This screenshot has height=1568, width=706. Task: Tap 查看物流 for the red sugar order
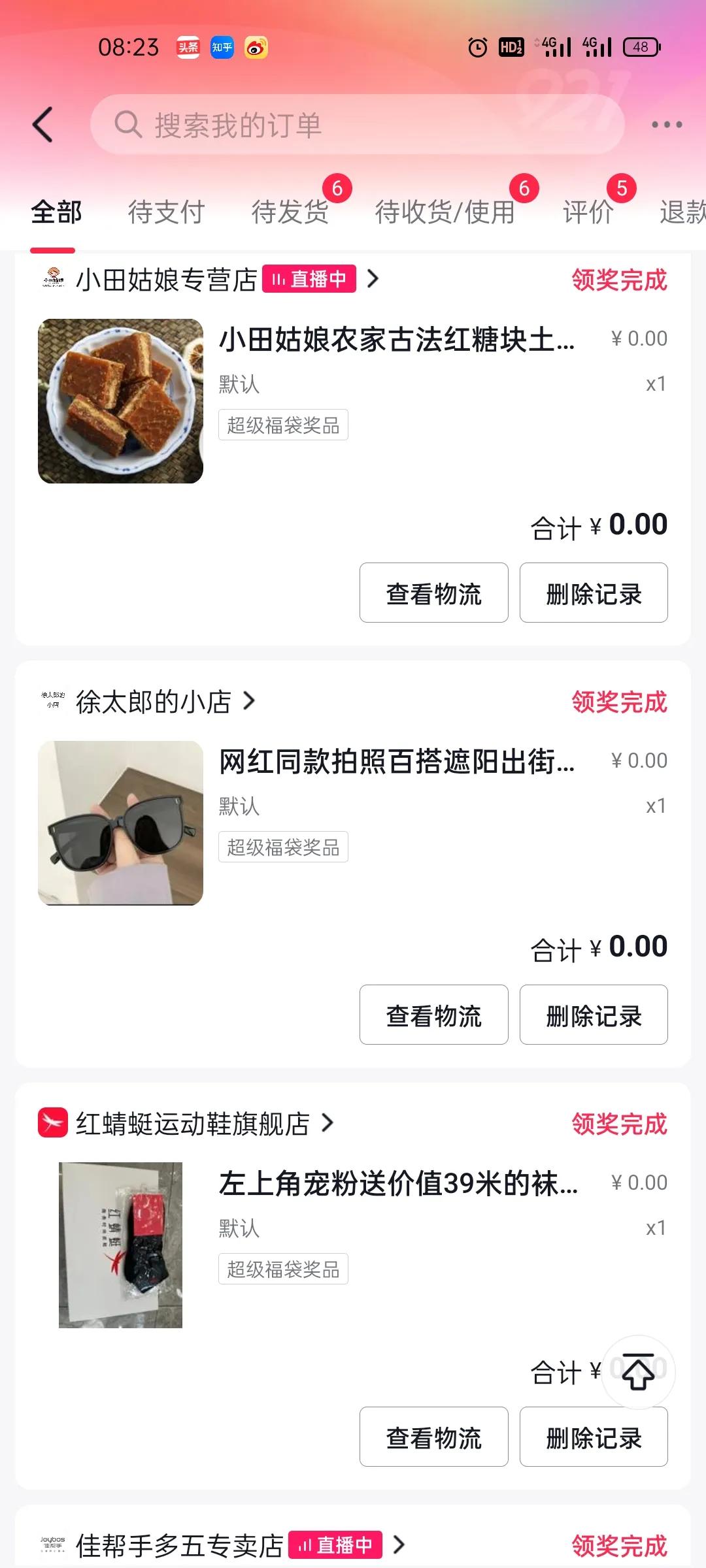[433, 592]
